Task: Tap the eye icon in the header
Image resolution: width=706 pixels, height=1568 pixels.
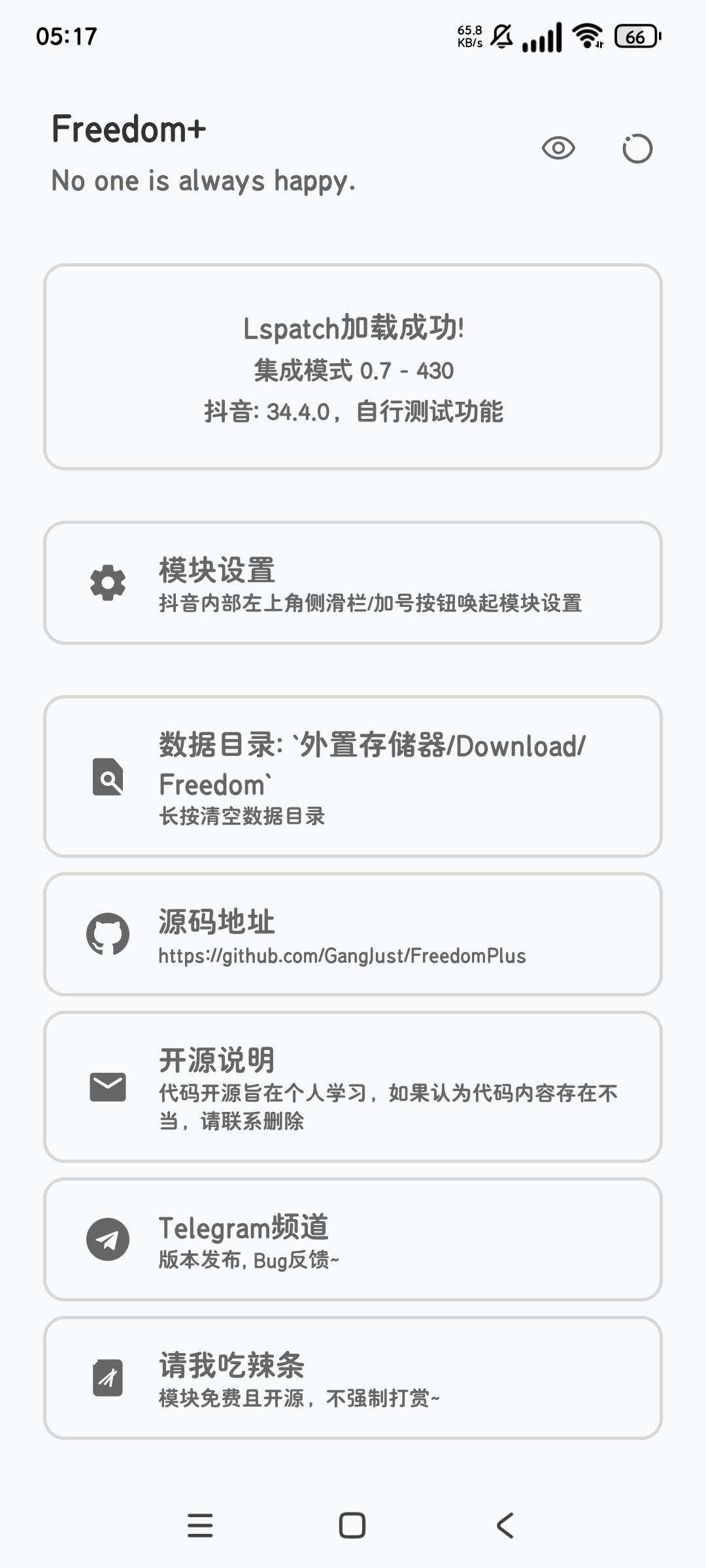Action: click(x=558, y=148)
